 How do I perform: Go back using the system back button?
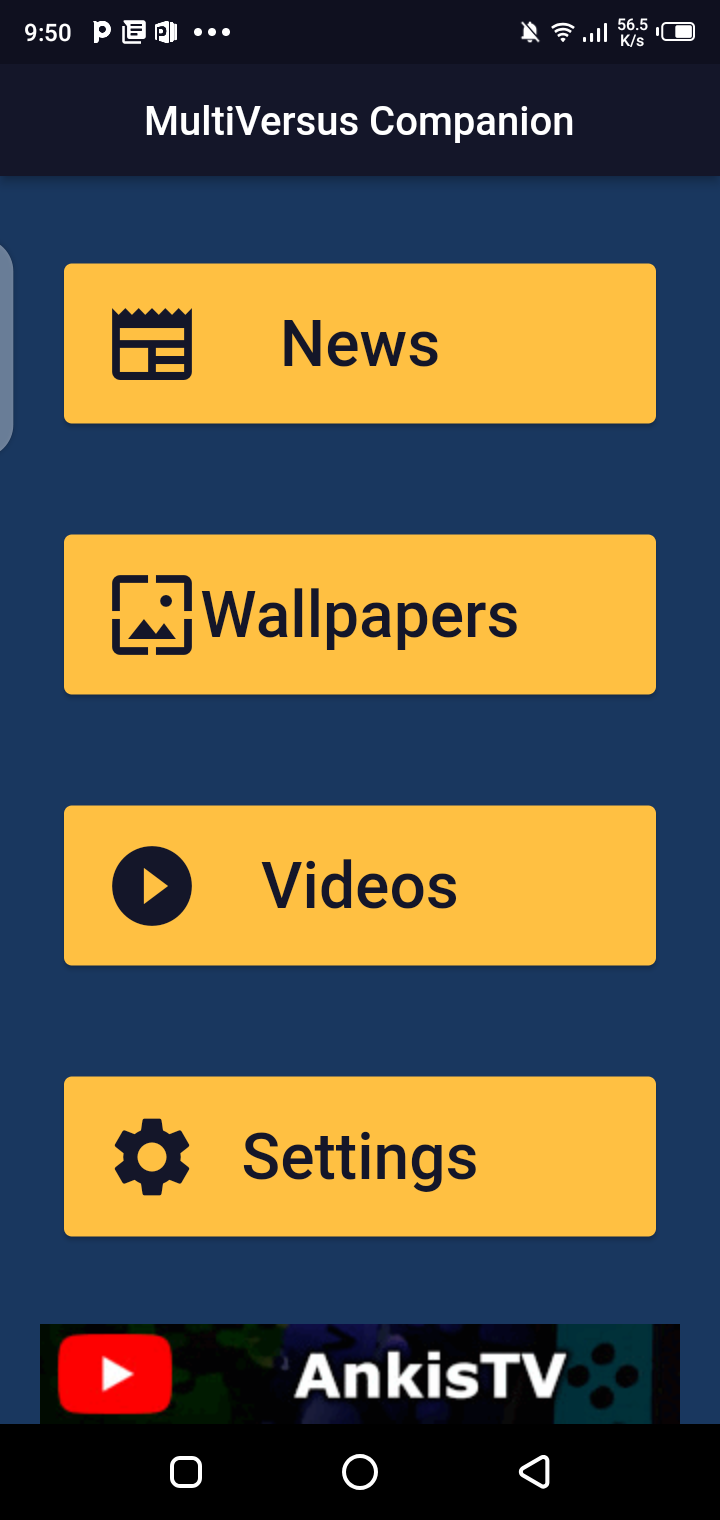(x=534, y=1472)
